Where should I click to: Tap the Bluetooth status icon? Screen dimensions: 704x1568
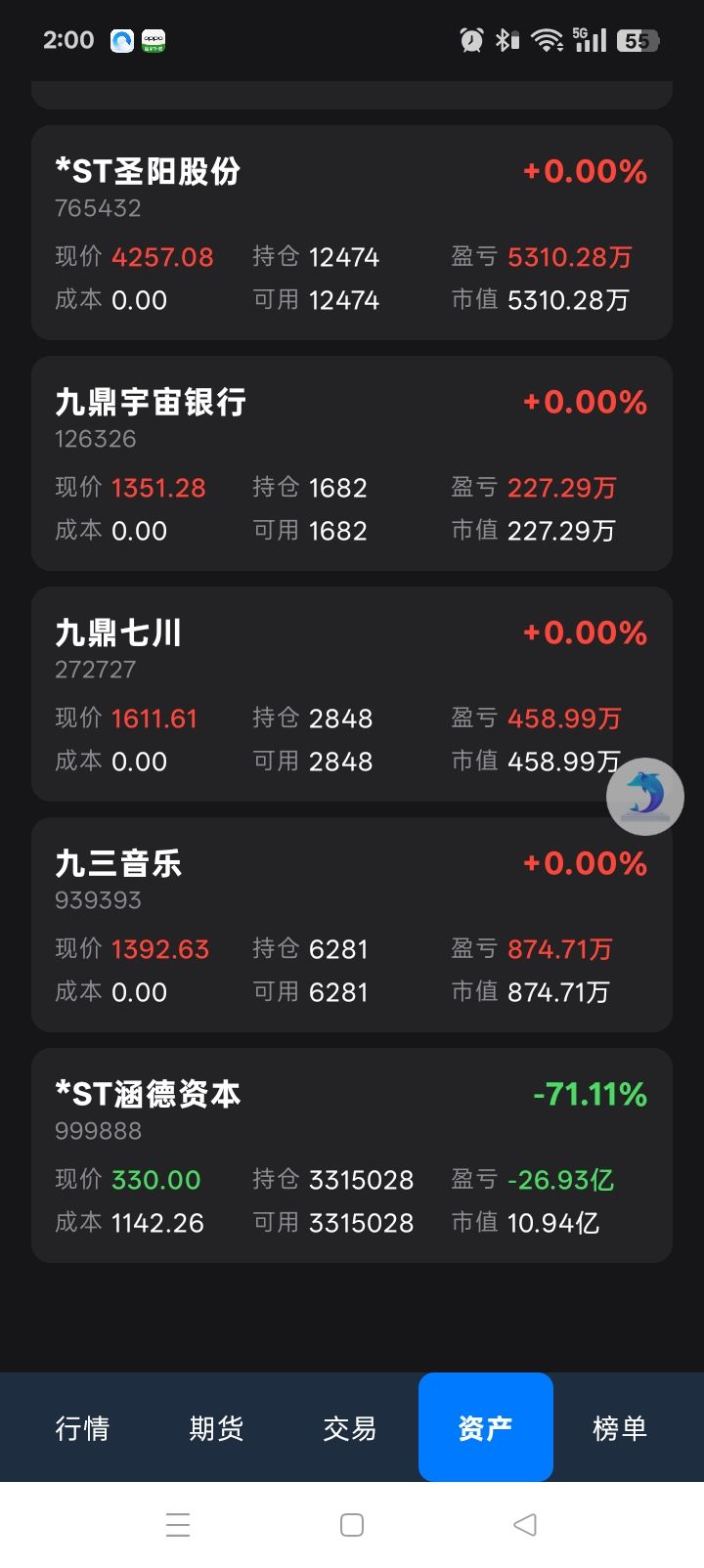pos(506,39)
